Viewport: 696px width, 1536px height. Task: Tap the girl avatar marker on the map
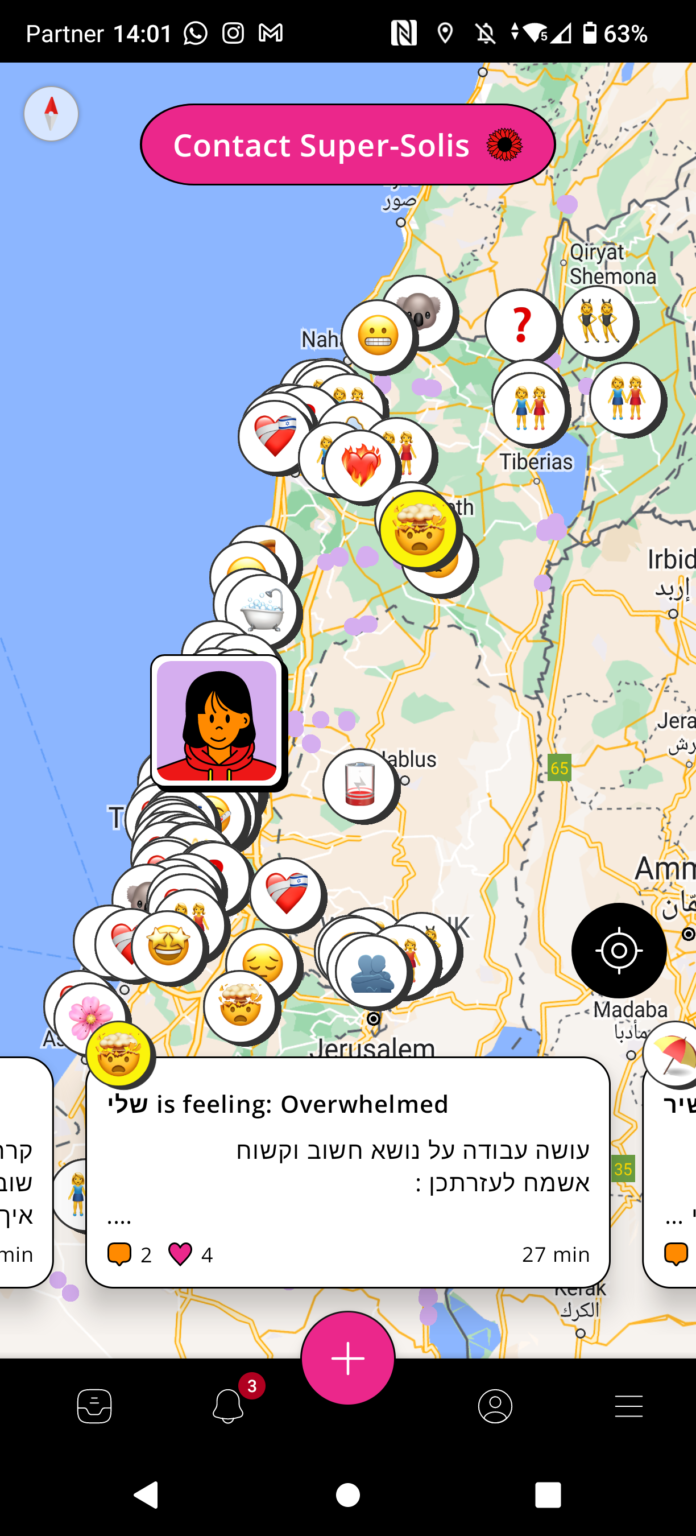pyautogui.click(x=217, y=721)
